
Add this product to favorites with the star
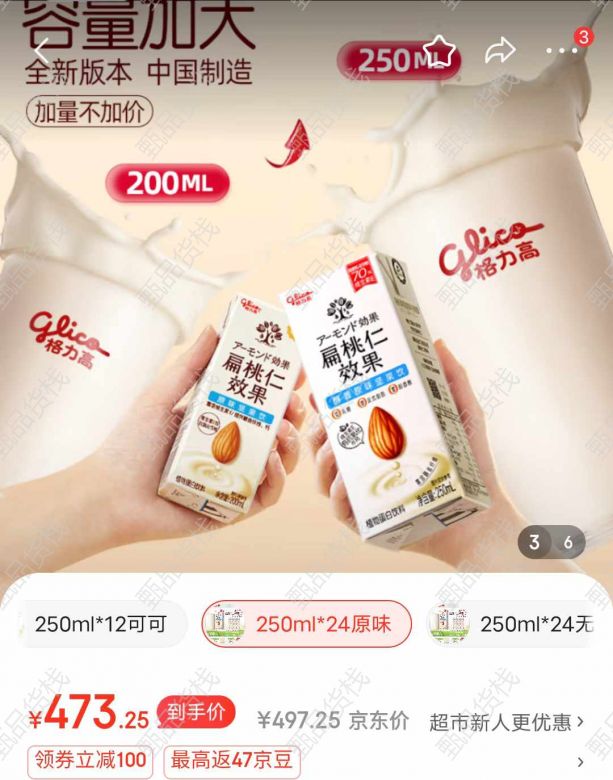(439, 50)
